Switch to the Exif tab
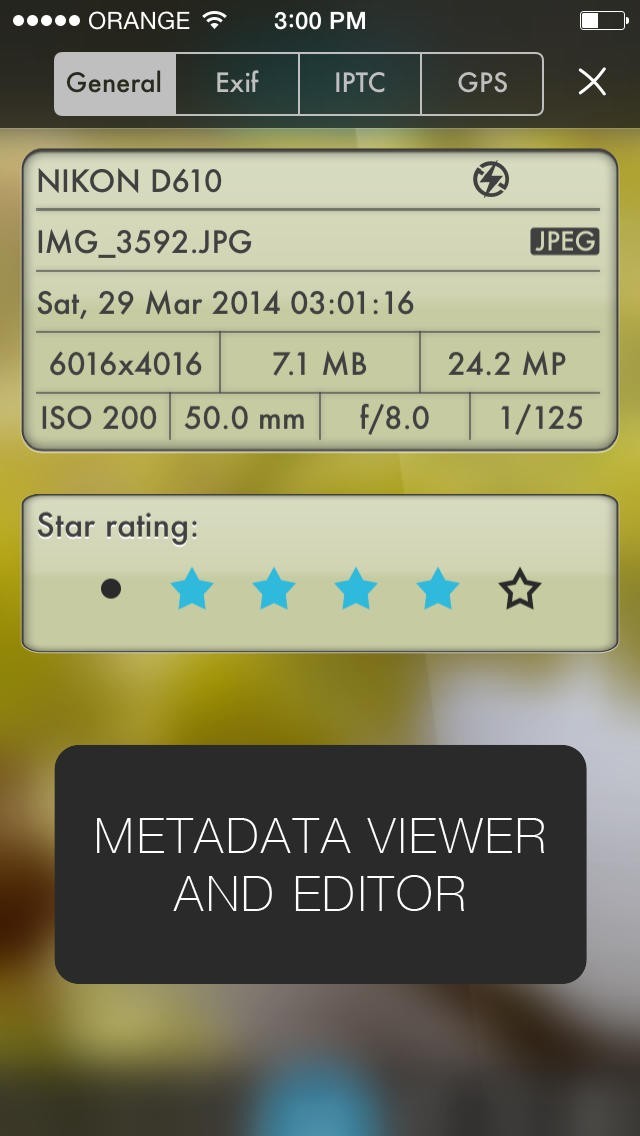This screenshot has width=640, height=1136. click(237, 83)
